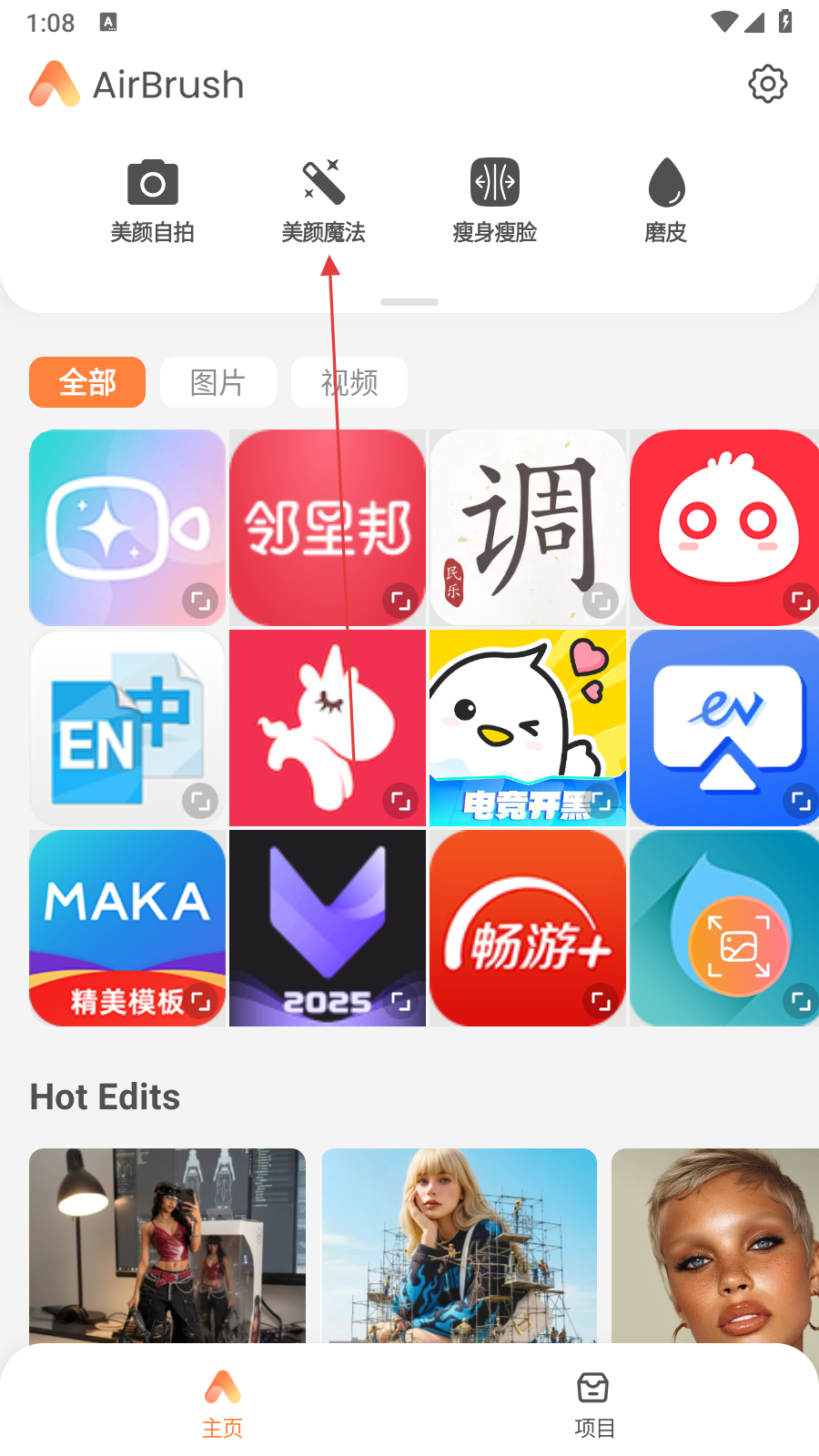Open the settings gear icon
This screenshot has width=819, height=1456.
click(767, 84)
